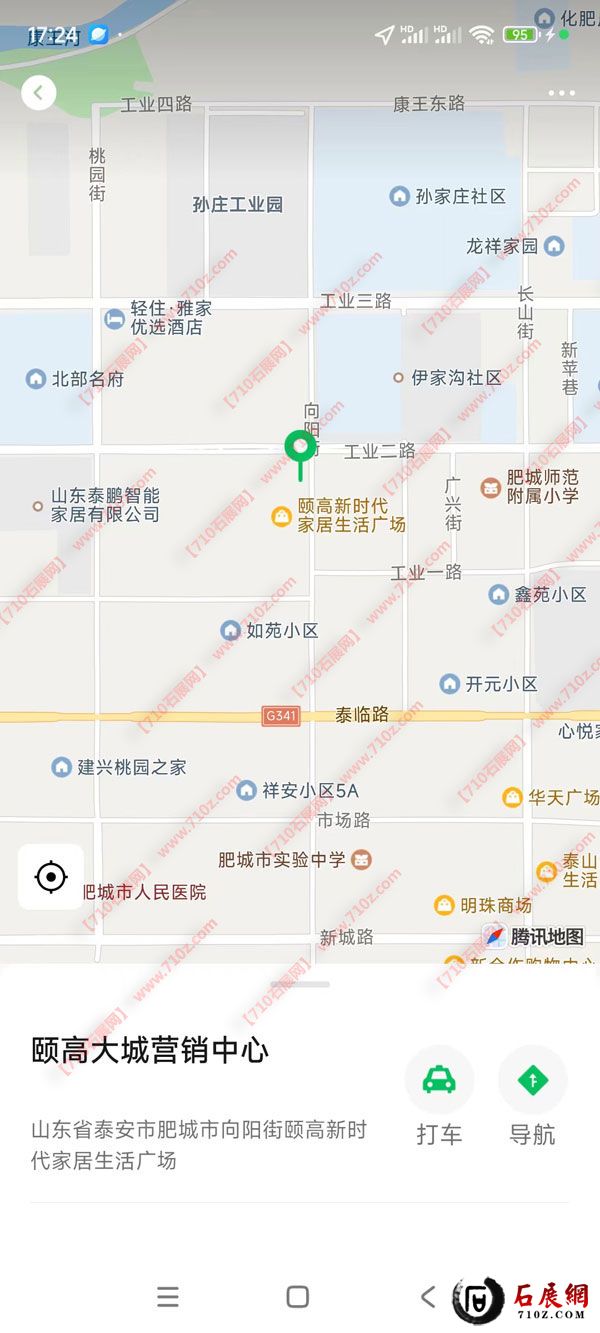The width and height of the screenshot is (600, 1333).
Task: Start navigation with the 导航 button
Action: click(x=532, y=1081)
